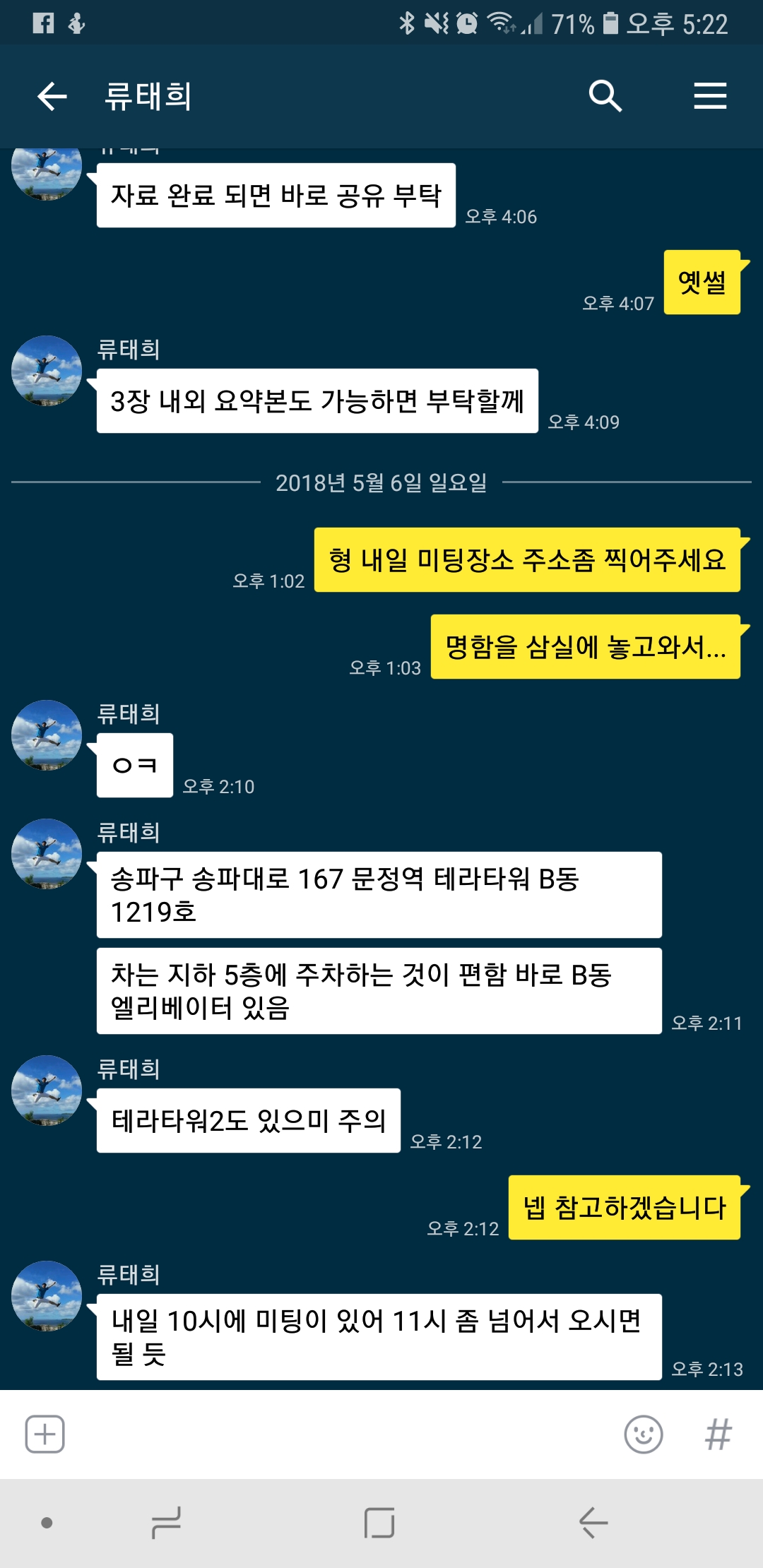The width and height of the screenshot is (763, 1568).
Task: Tap the hashtag search button
Action: point(718,1435)
